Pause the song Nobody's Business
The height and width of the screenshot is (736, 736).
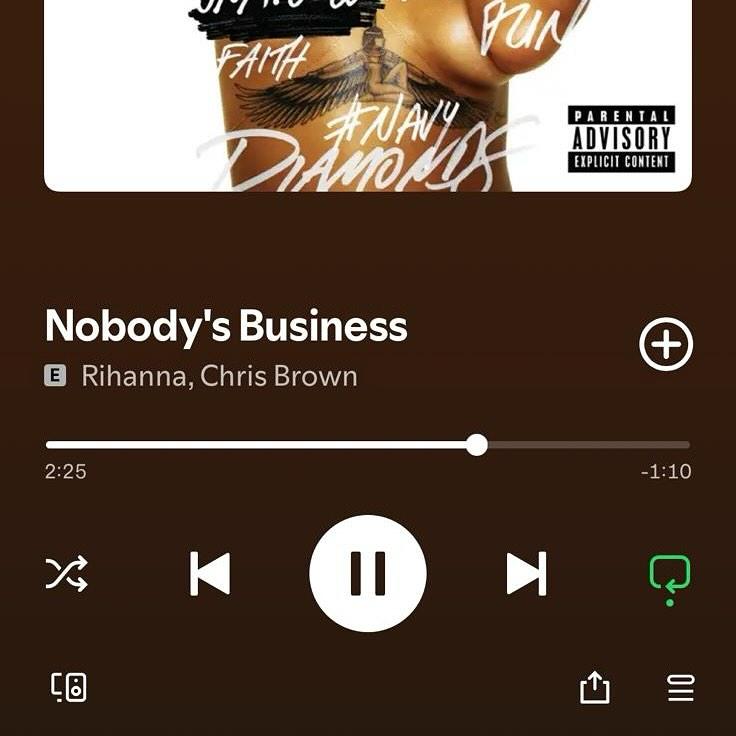[367, 574]
